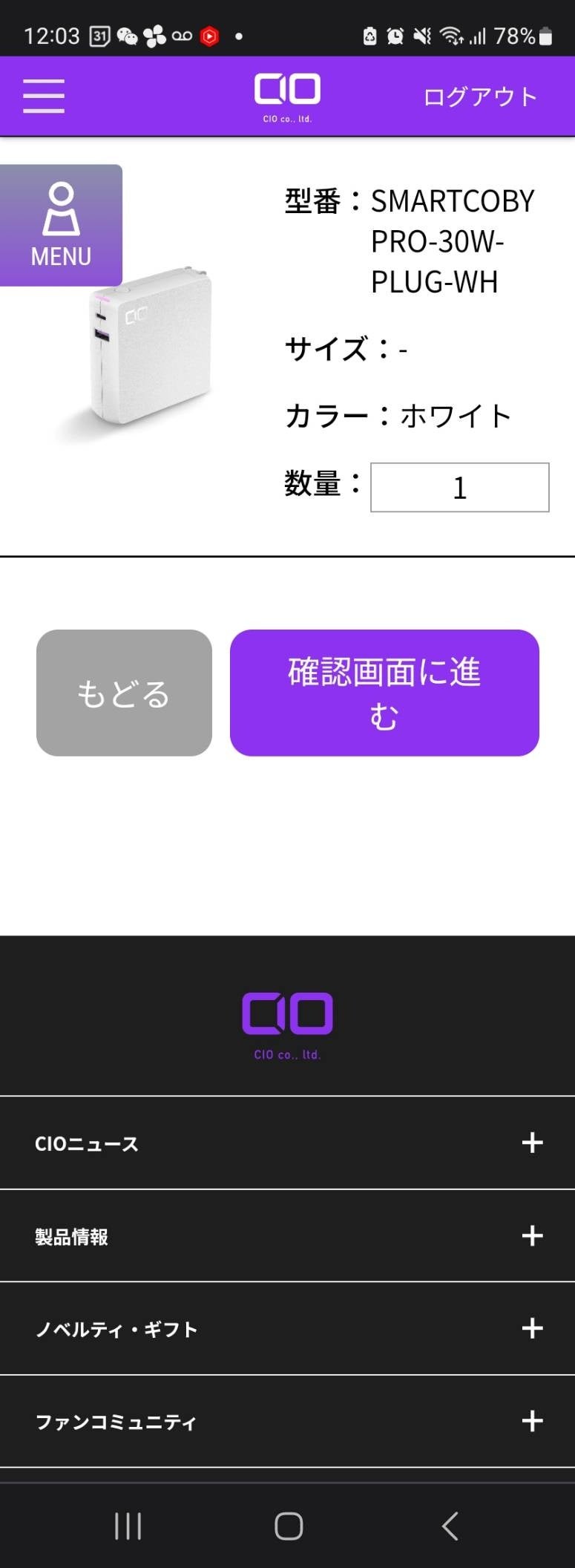The height and width of the screenshot is (1568, 575).
Task: Expand the 製品情報 footer section
Action: click(532, 1235)
